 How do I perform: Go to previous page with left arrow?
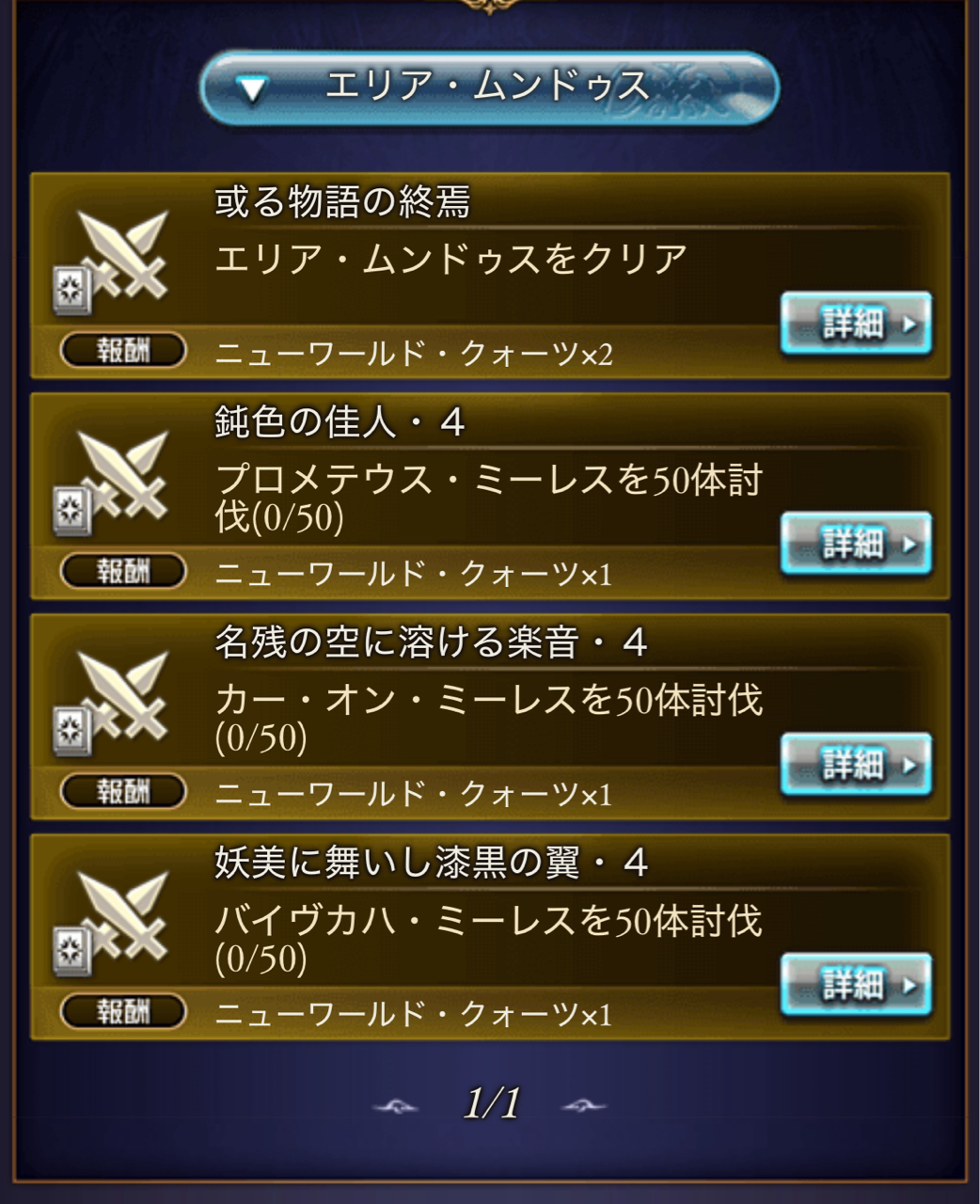point(395,1106)
